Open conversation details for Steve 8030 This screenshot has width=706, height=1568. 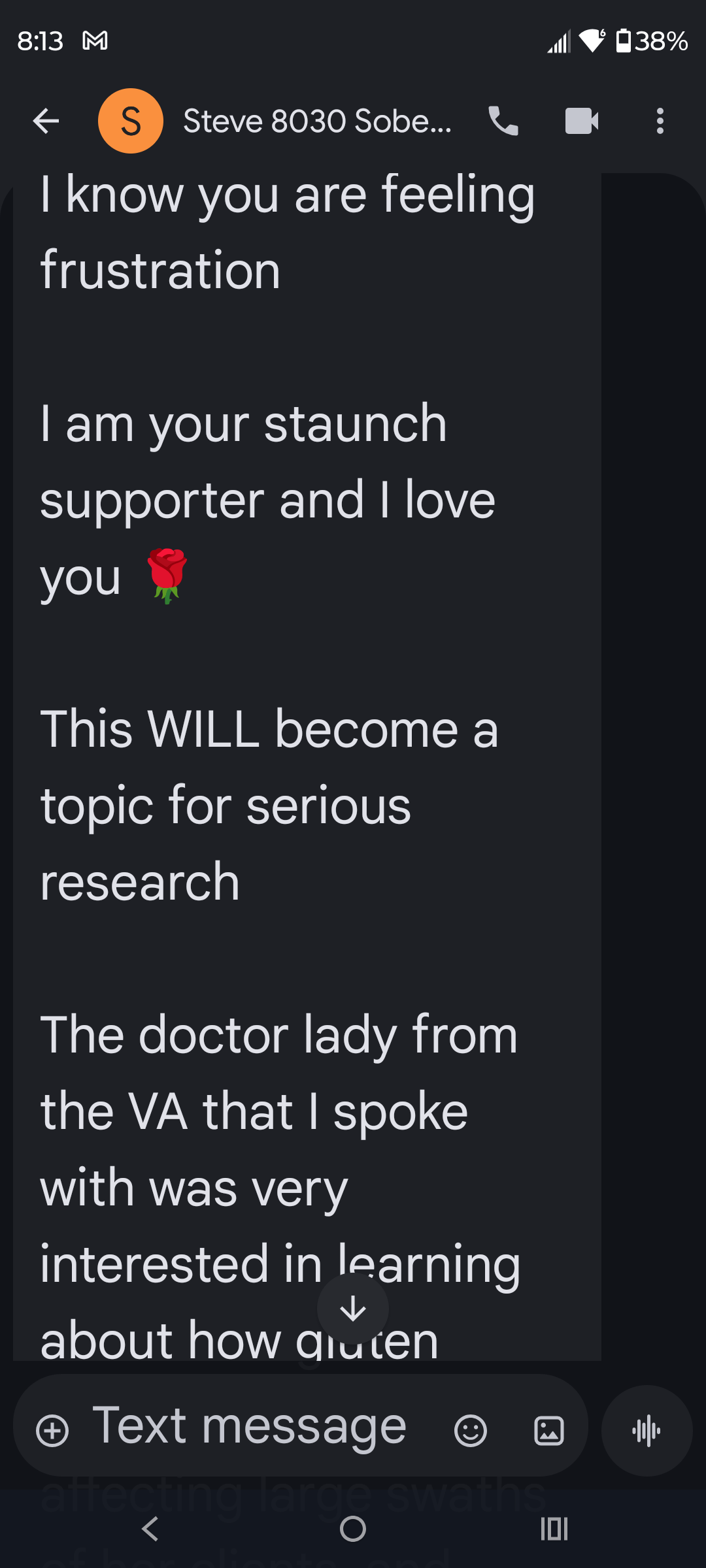[x=317, y=121]
